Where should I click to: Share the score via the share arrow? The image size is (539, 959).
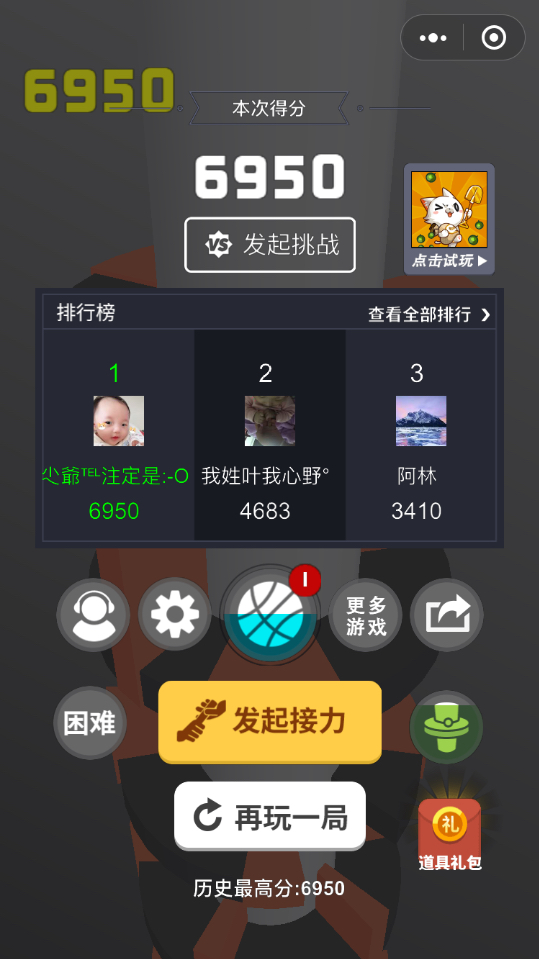click(x=447, y=614)
